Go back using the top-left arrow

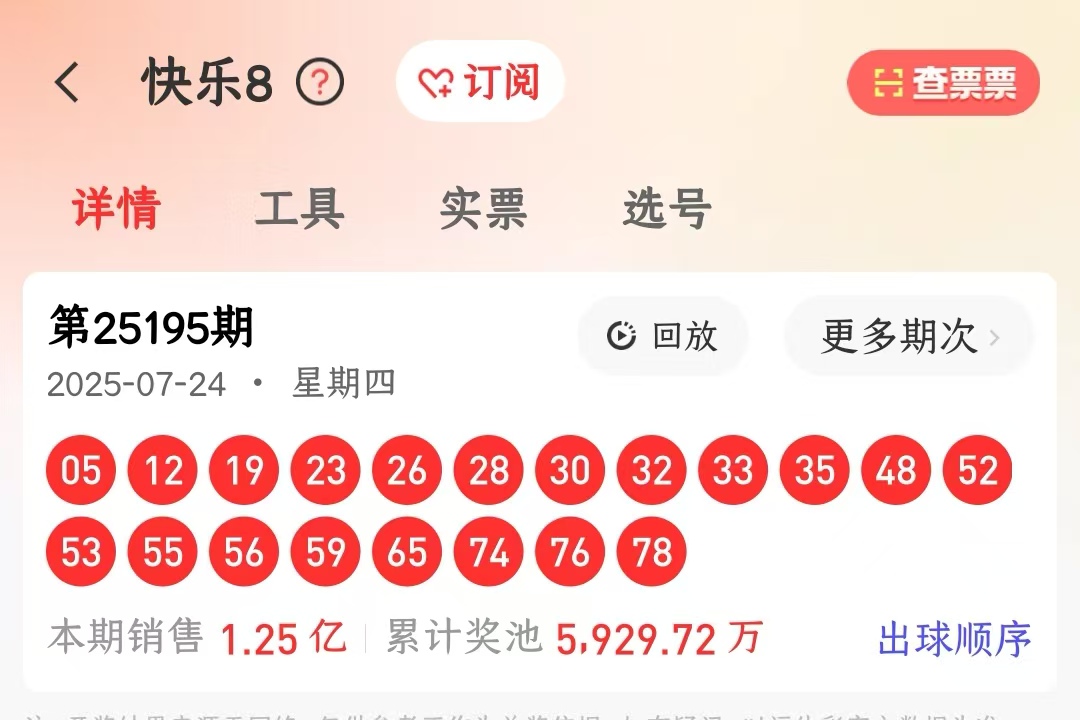(68, 83)
